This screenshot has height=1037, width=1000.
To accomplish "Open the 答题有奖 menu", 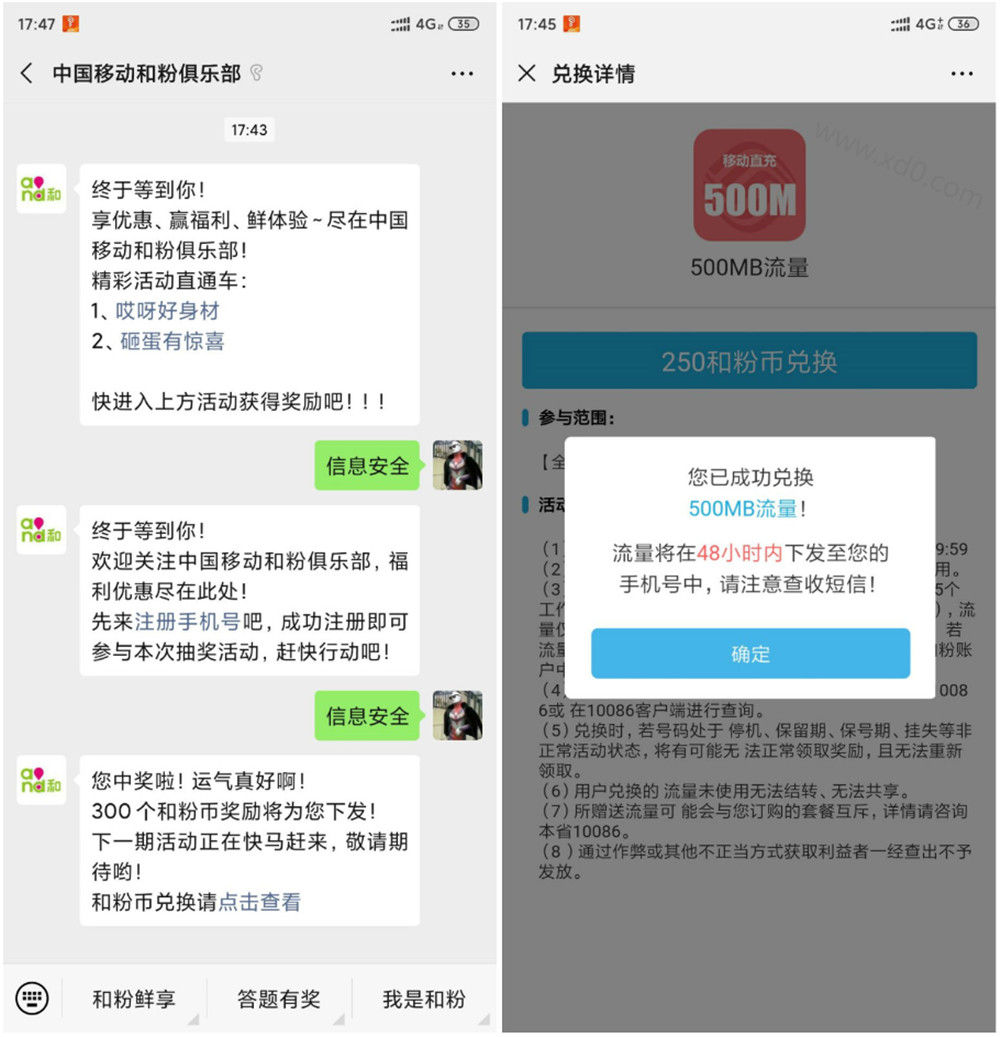I will [x=278, y=999].
